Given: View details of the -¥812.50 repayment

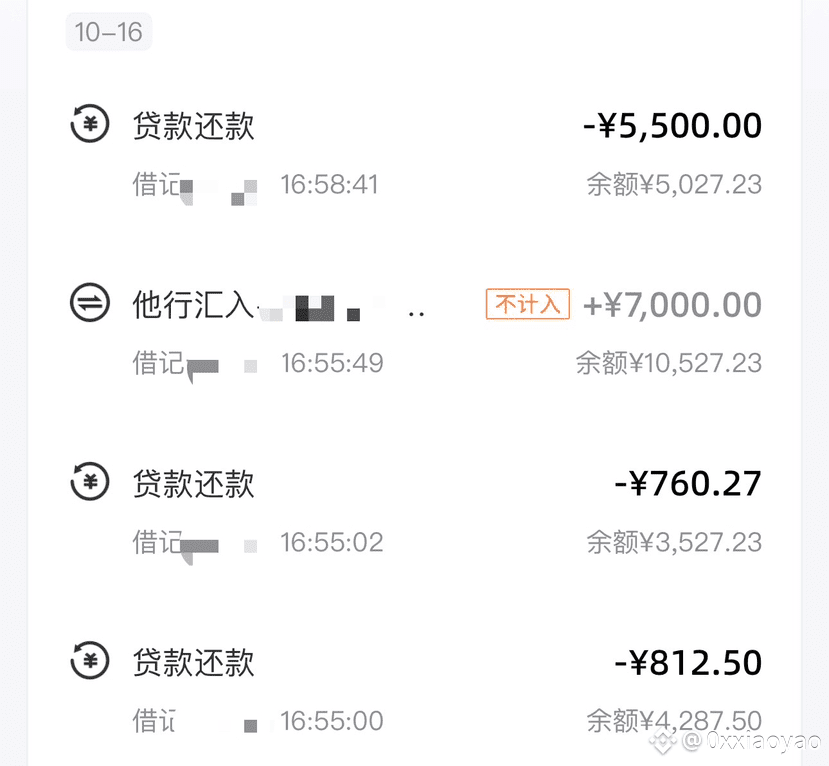Looking at the screenshot, I should click(x=414, y=689).
